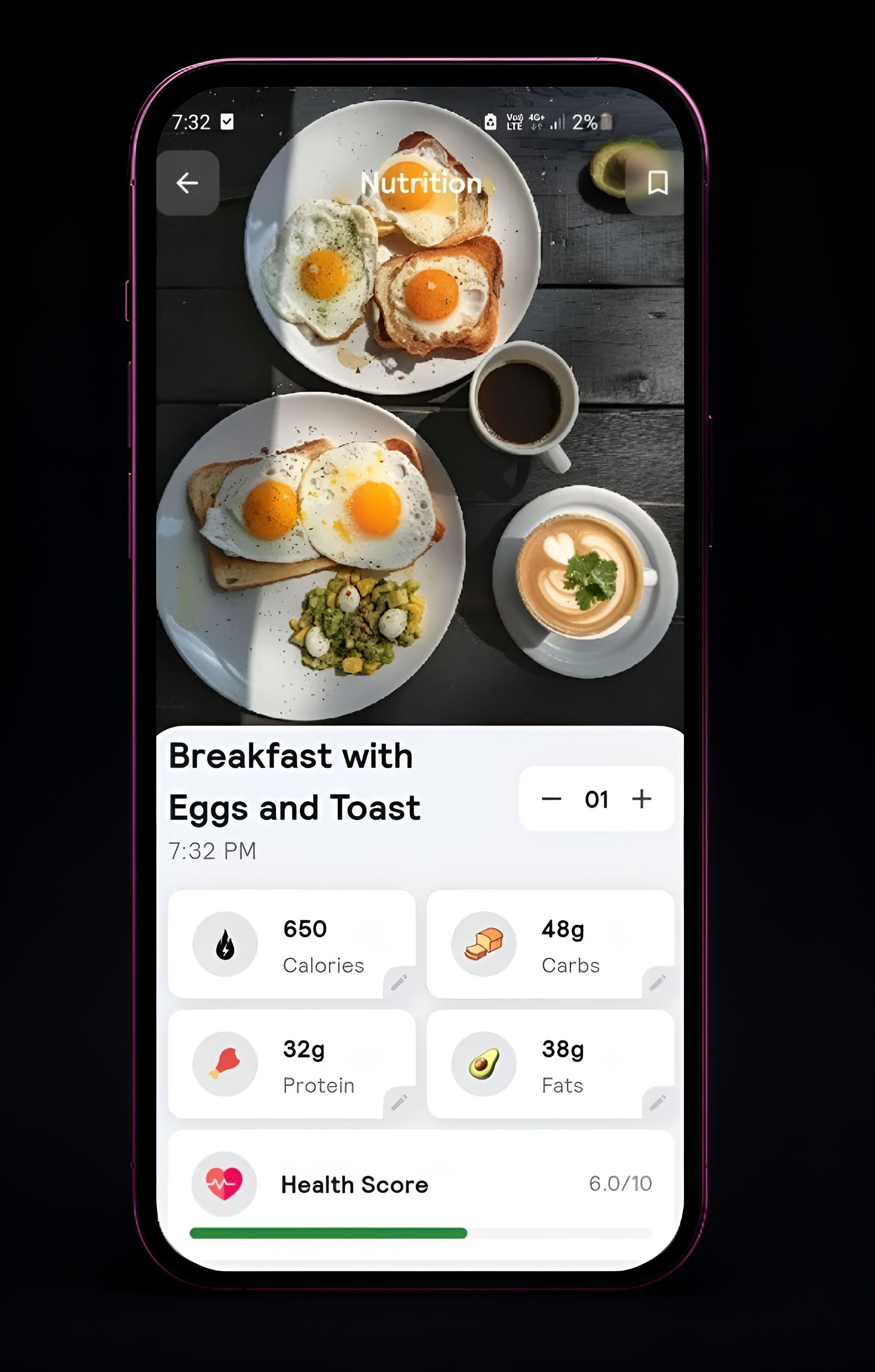This screenshot has width=875, height=1372.
Task: Edit the 32g Protein value
Action: click(399, 1103)
